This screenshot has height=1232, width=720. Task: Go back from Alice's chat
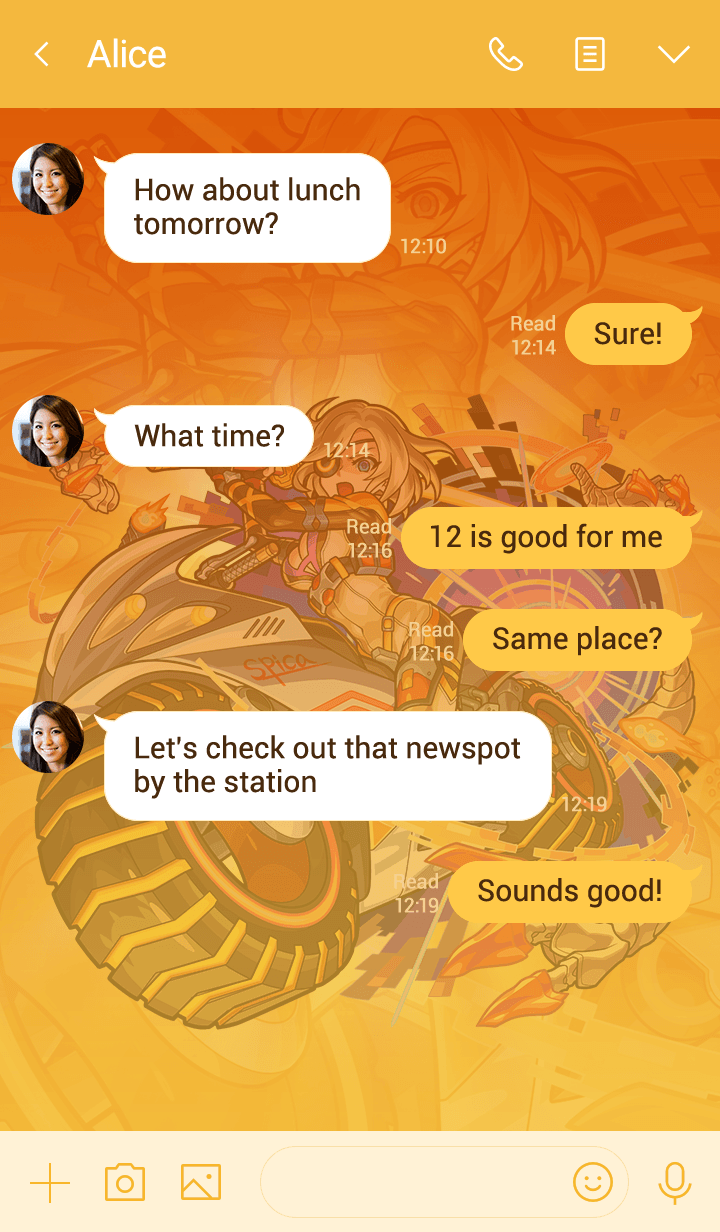point(41,54)
